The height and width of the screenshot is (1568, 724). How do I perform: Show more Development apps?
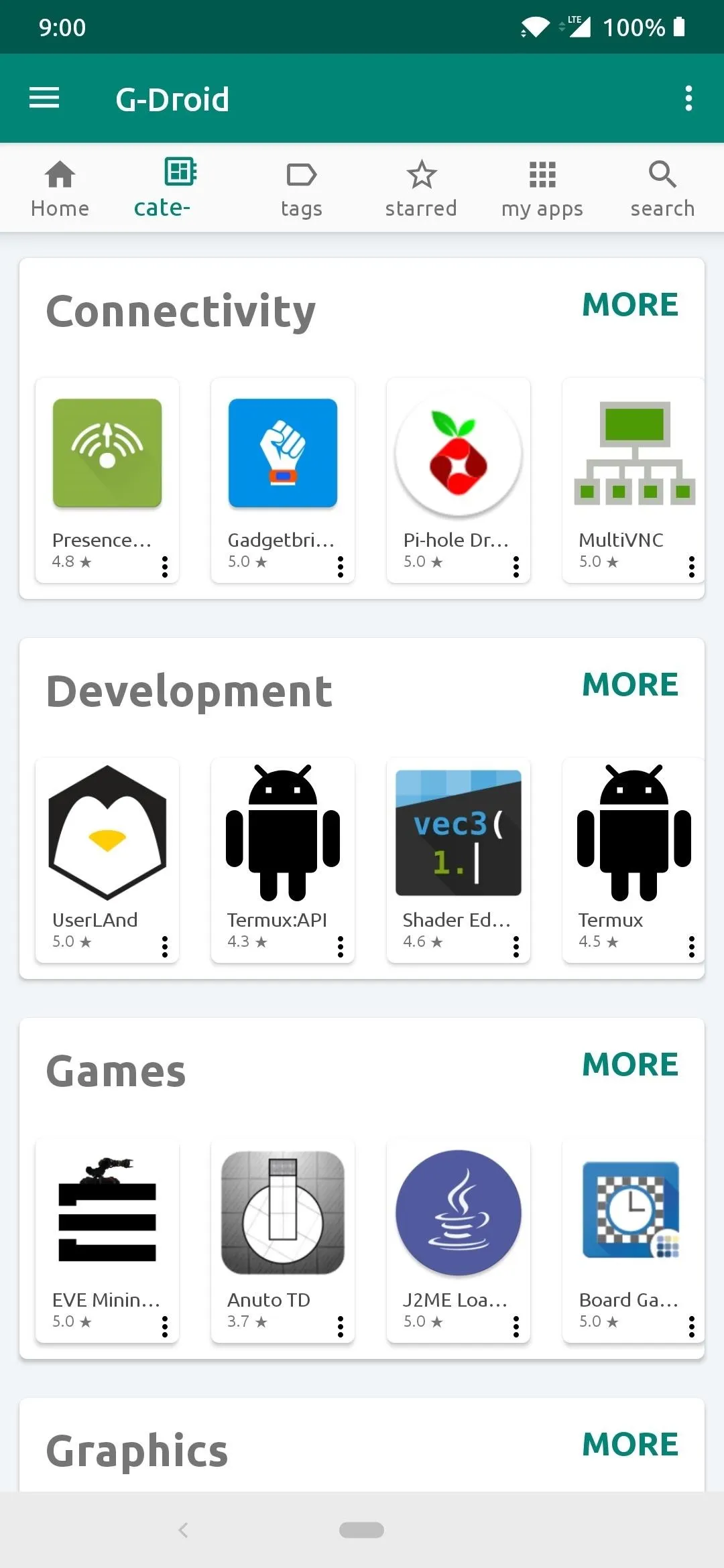630,685
